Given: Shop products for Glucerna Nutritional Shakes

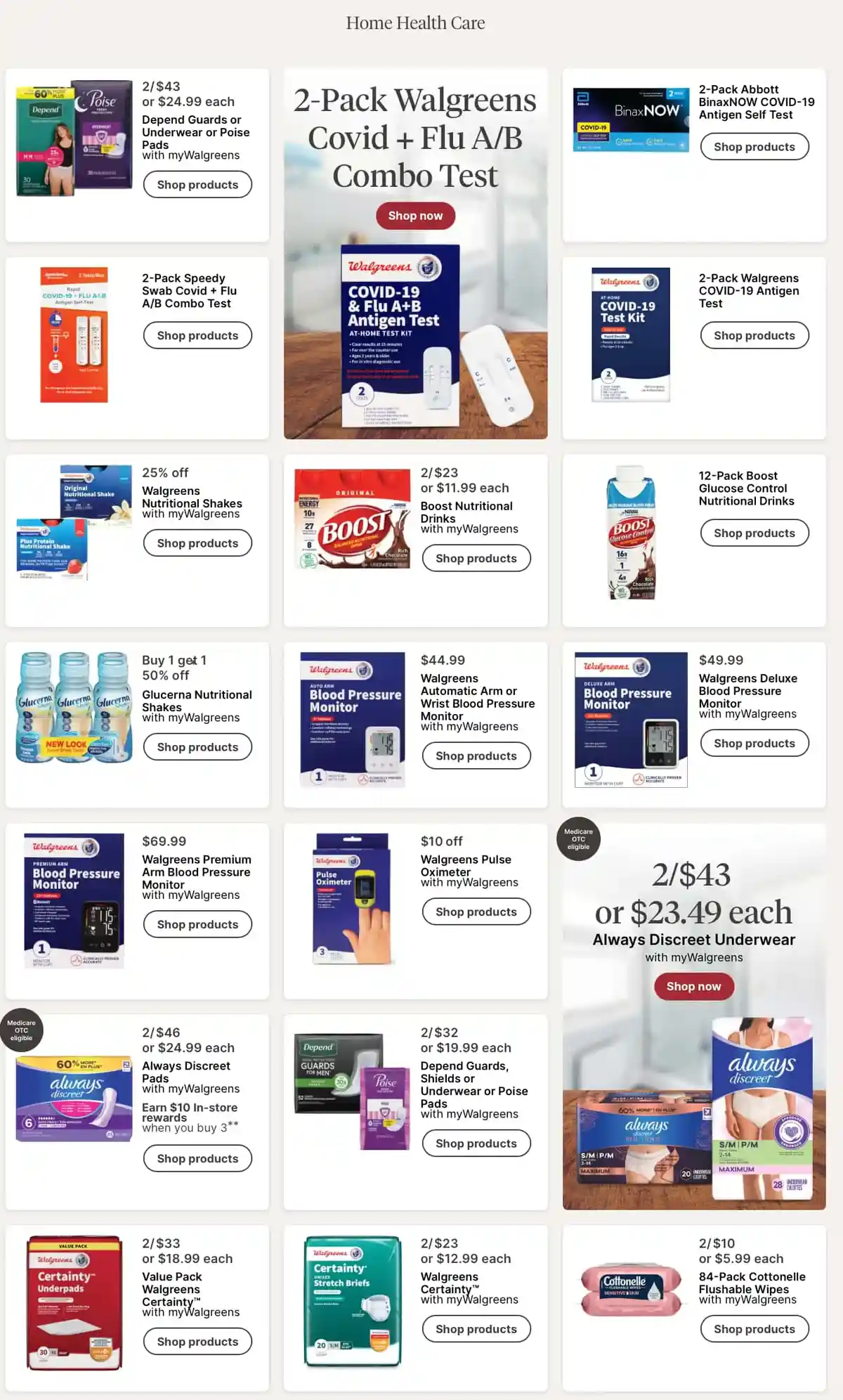Looking at the screenshot, I should tap(197, 747).
